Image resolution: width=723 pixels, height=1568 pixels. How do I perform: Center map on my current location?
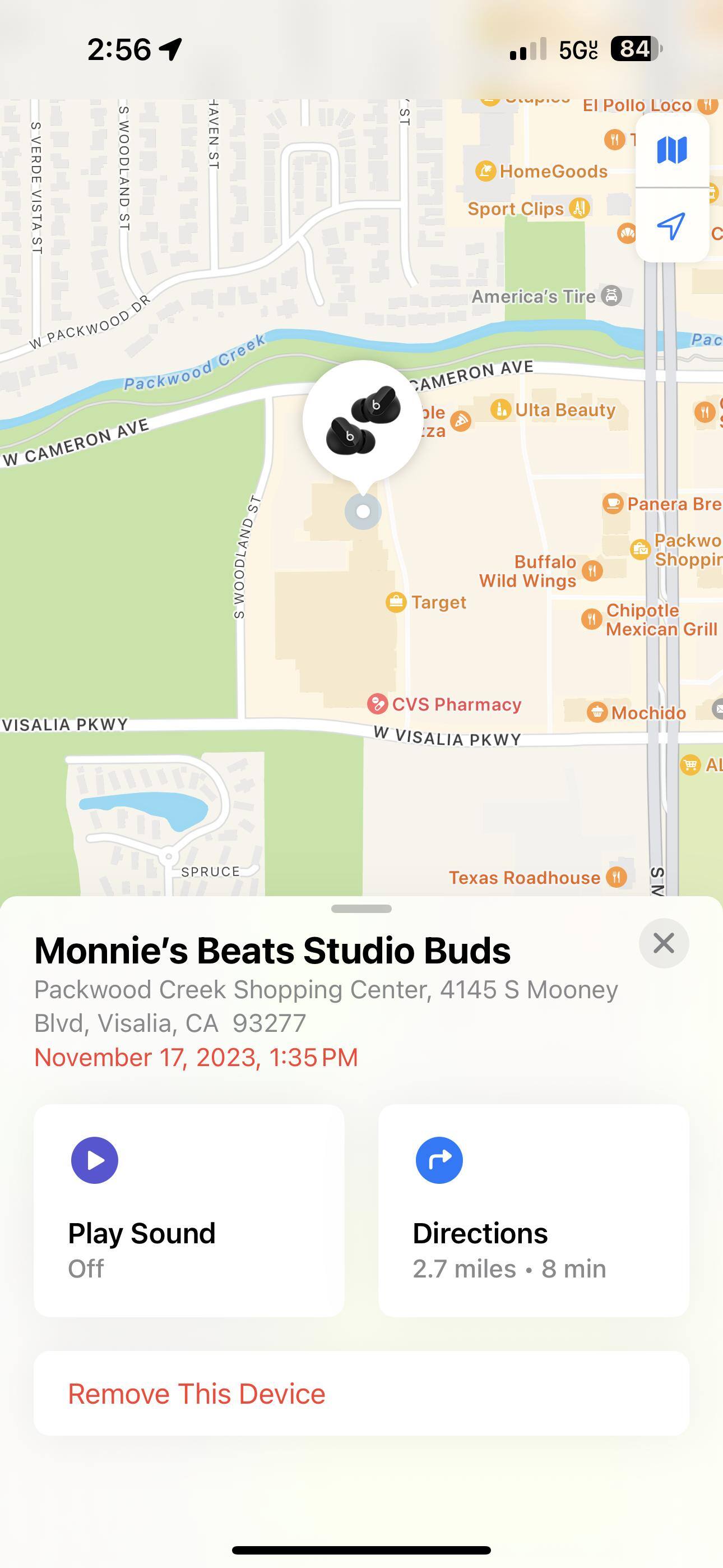pyautogui.click(x=672, y=226)
